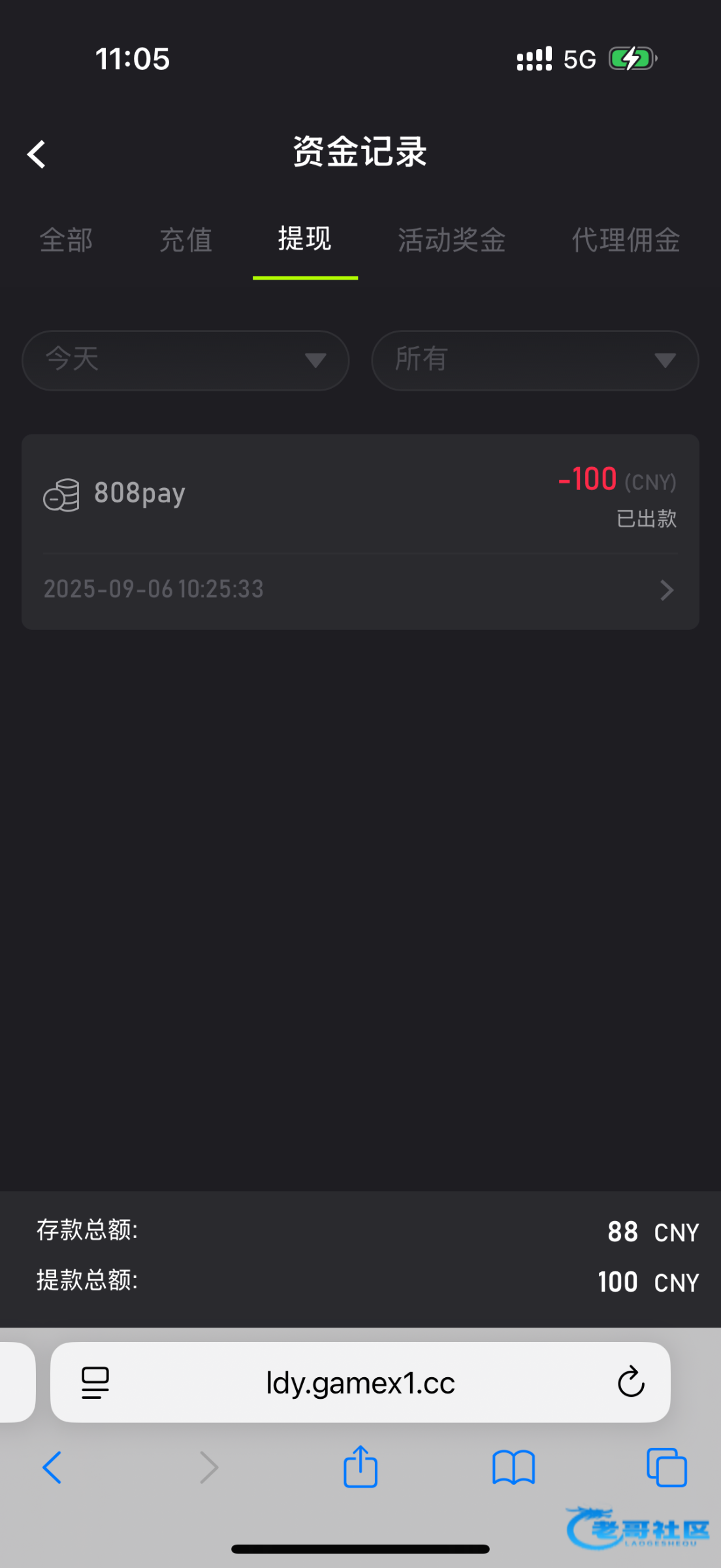Open Safari bookmarks
The height and width of the screenshot is (1568, 721).
coord(513,1467)
